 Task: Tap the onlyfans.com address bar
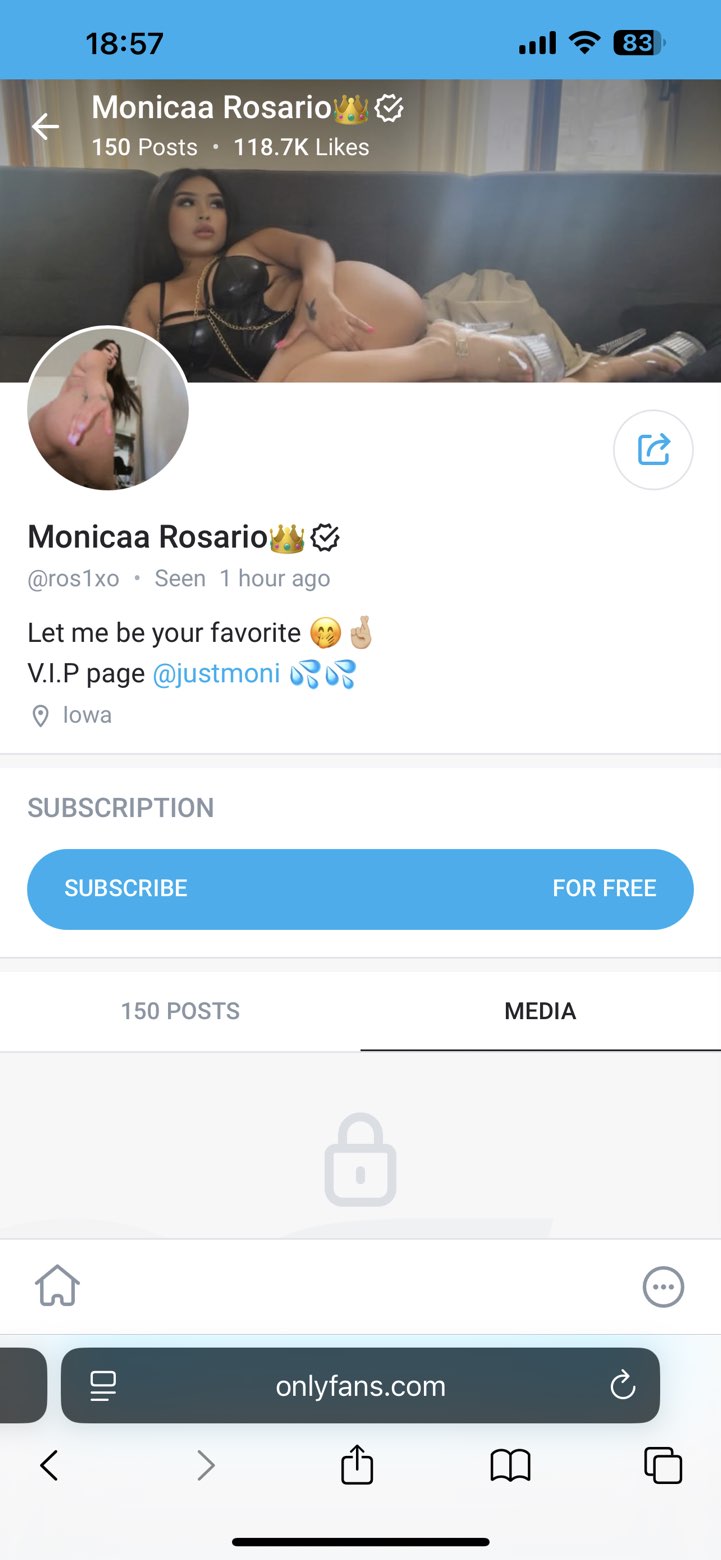[360, 1386]
